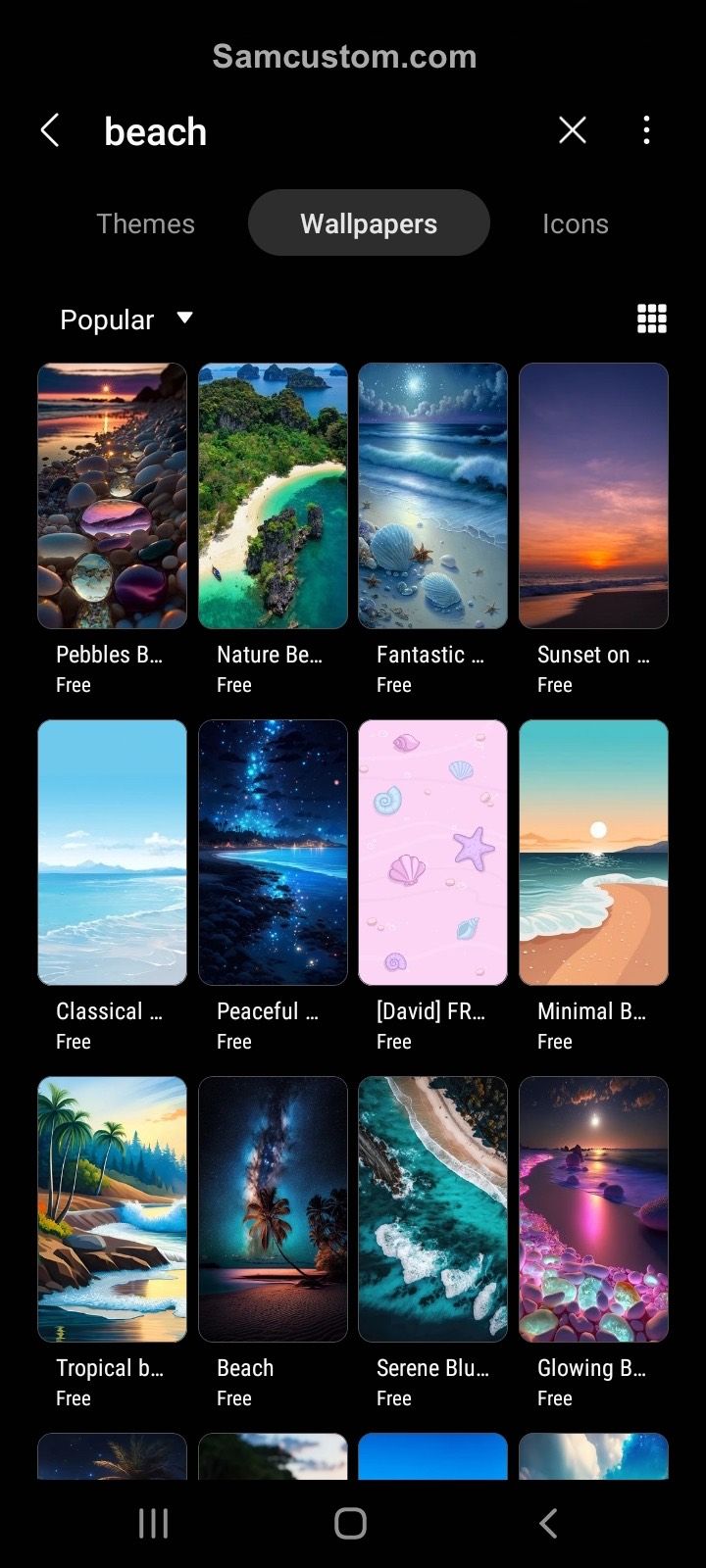Expand the Popular sort dropdown
The image size is (706, 1568).
[x=126, y=319]
